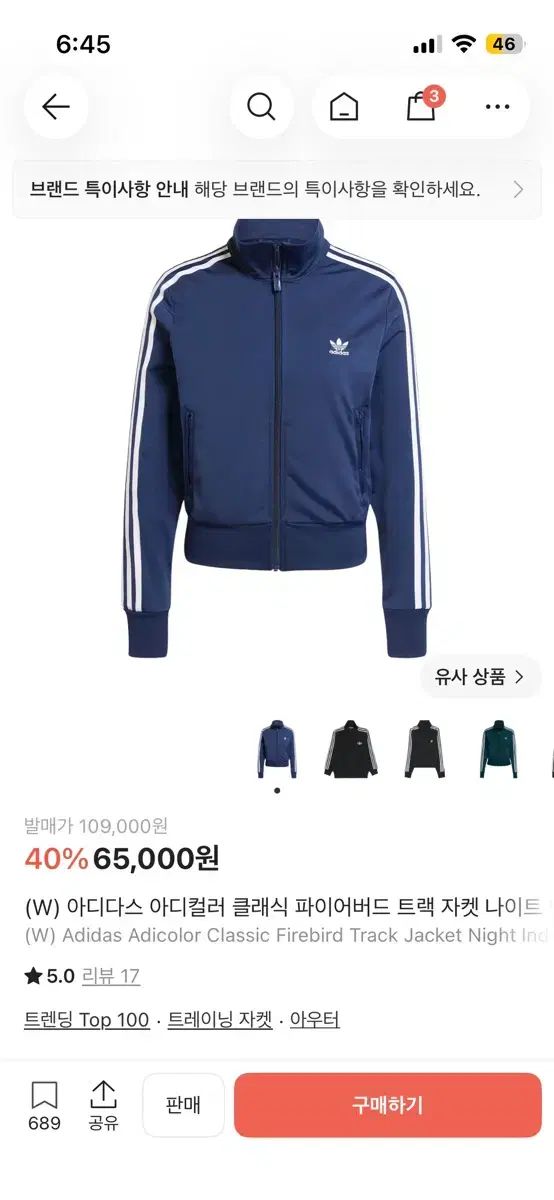Go back with the arrow button
The width and height of the screenshot is (554, 1200).
click(56, 106)
